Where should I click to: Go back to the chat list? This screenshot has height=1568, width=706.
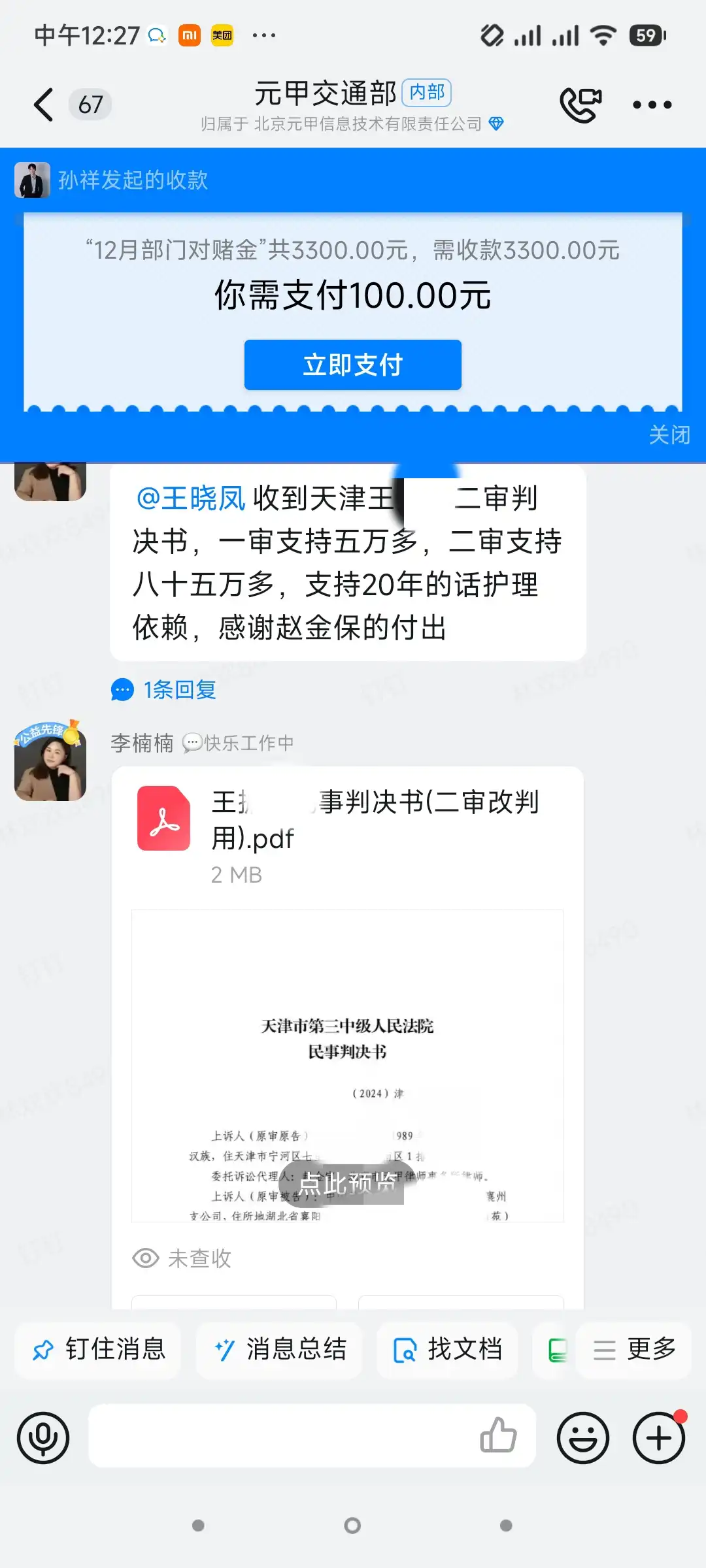44,105
